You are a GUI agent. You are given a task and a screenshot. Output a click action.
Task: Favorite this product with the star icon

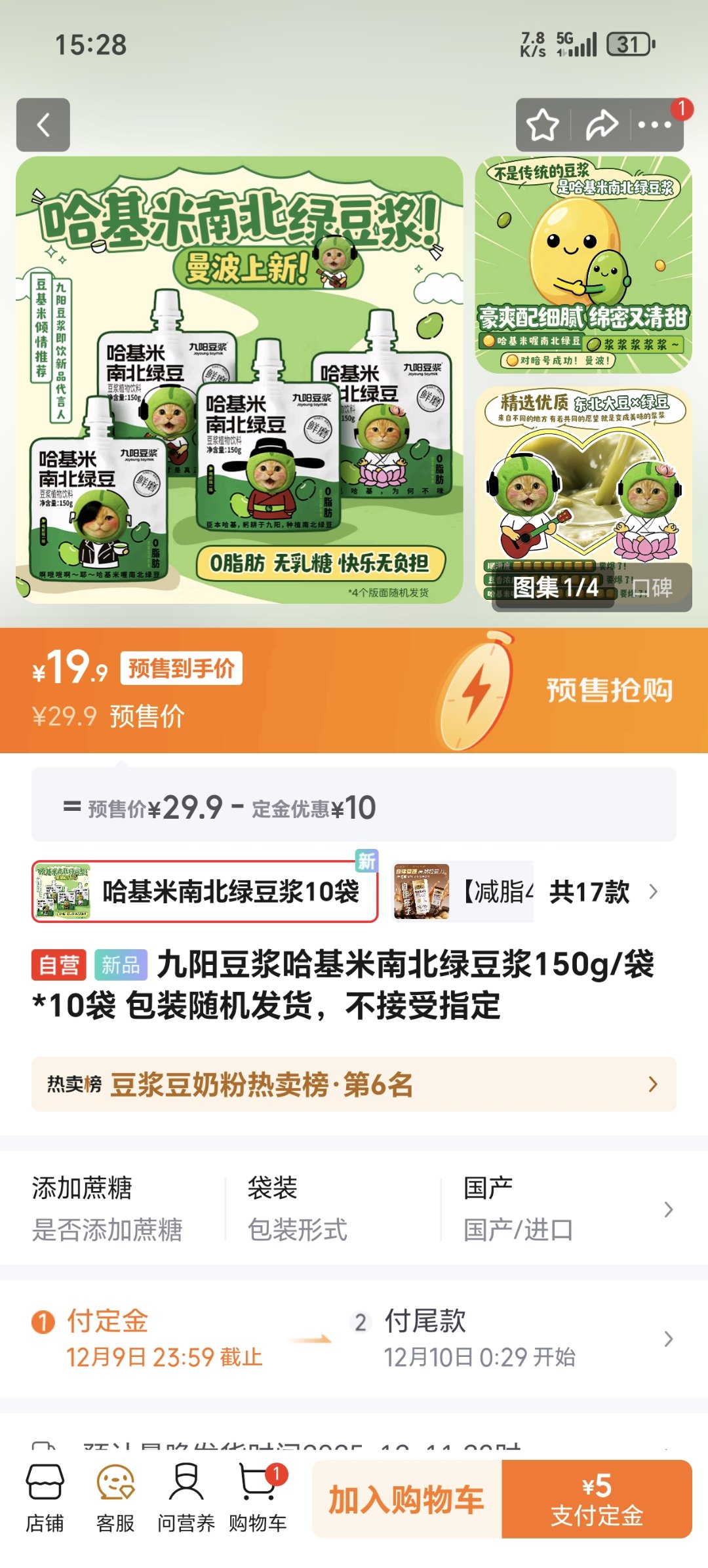pyautogui.click(x=541, y=125)
